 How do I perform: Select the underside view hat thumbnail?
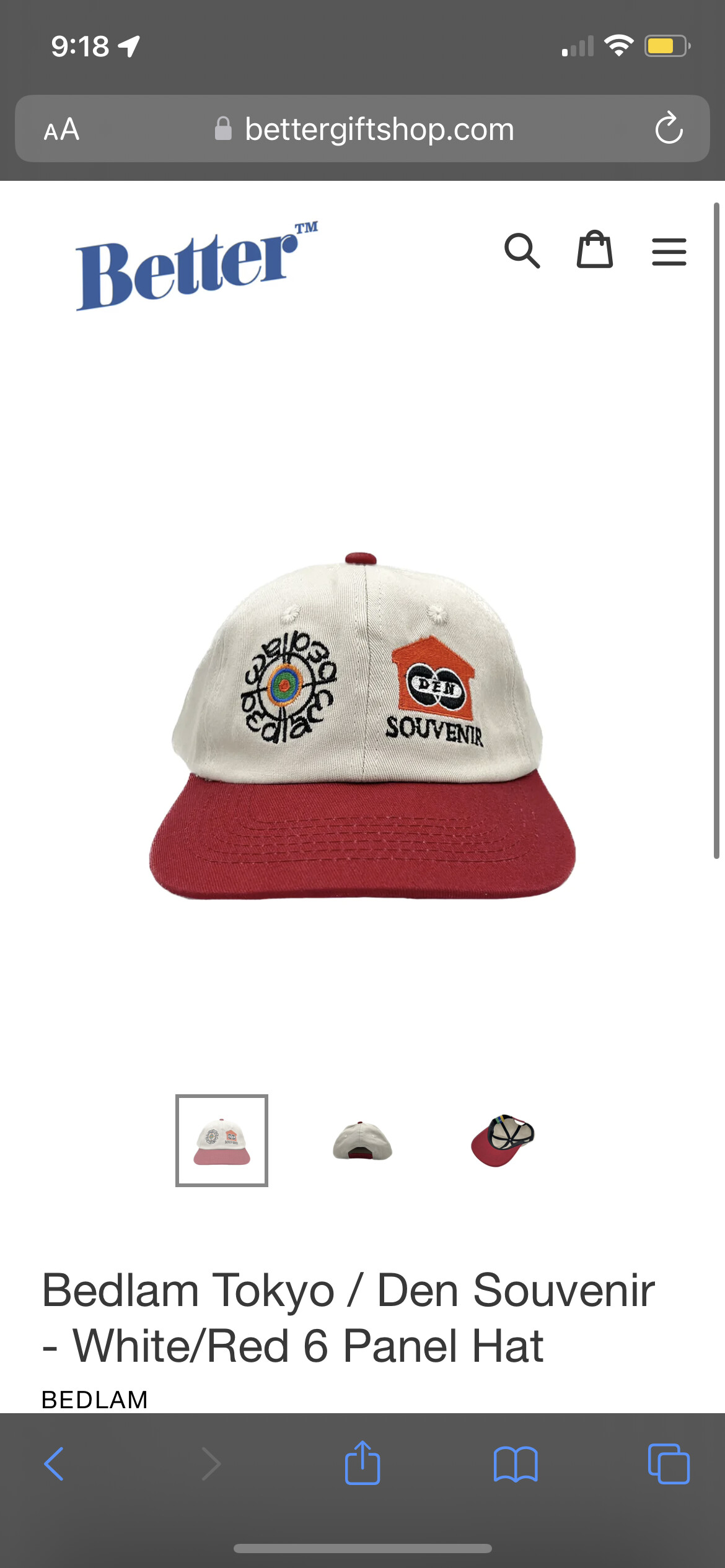click(x=503, y=1140)
